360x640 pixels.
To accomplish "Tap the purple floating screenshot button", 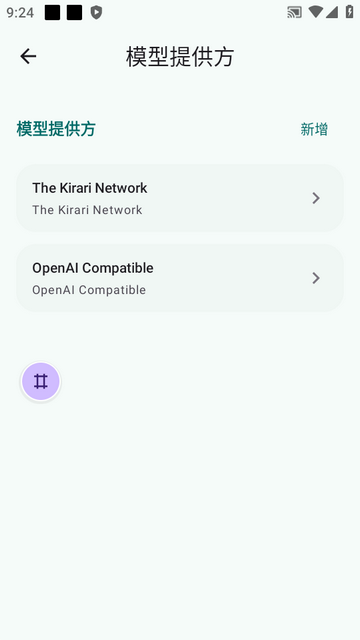I will pyautogui.click(x=41, y=382).
